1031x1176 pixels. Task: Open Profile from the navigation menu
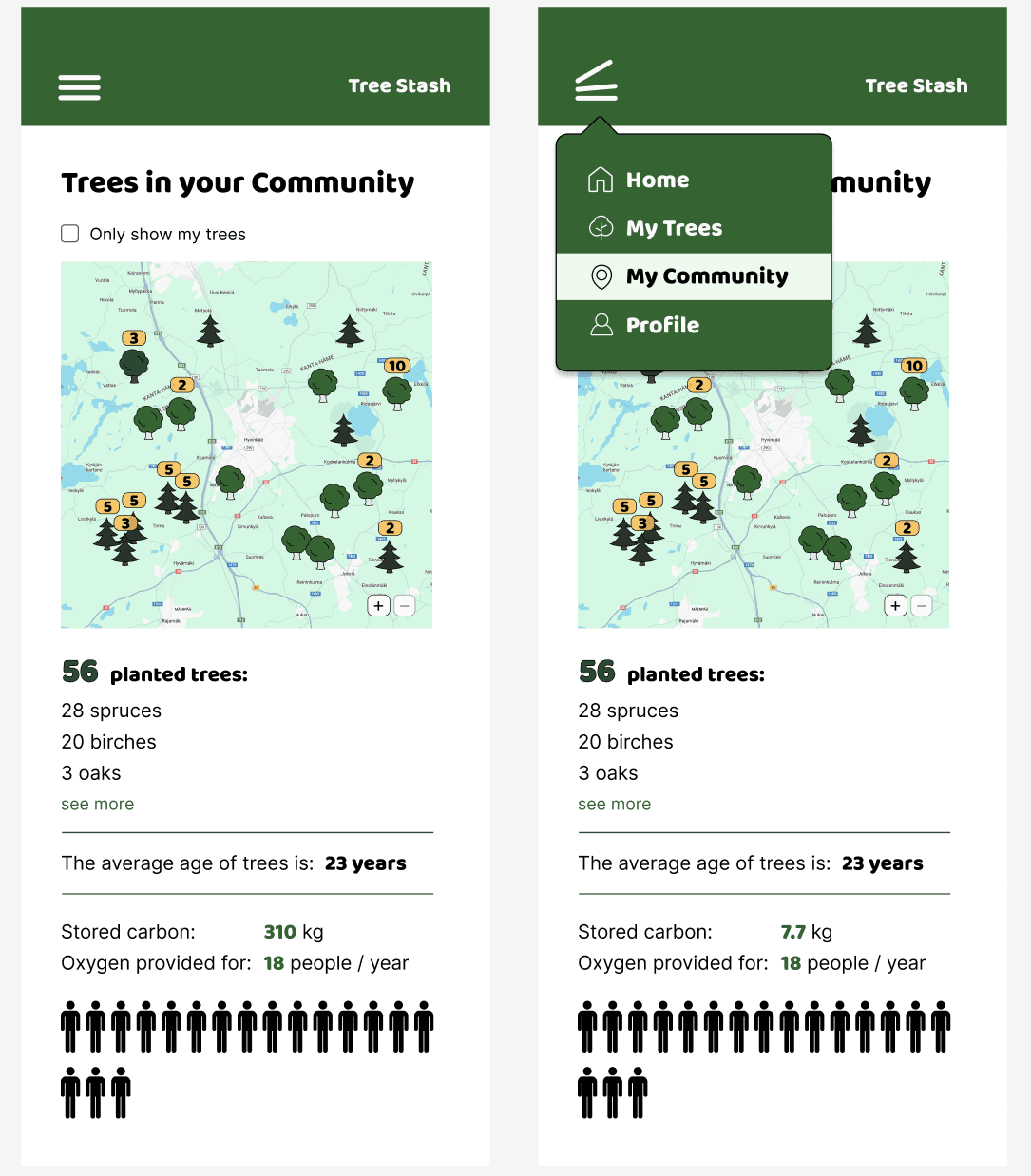(661, 325)
